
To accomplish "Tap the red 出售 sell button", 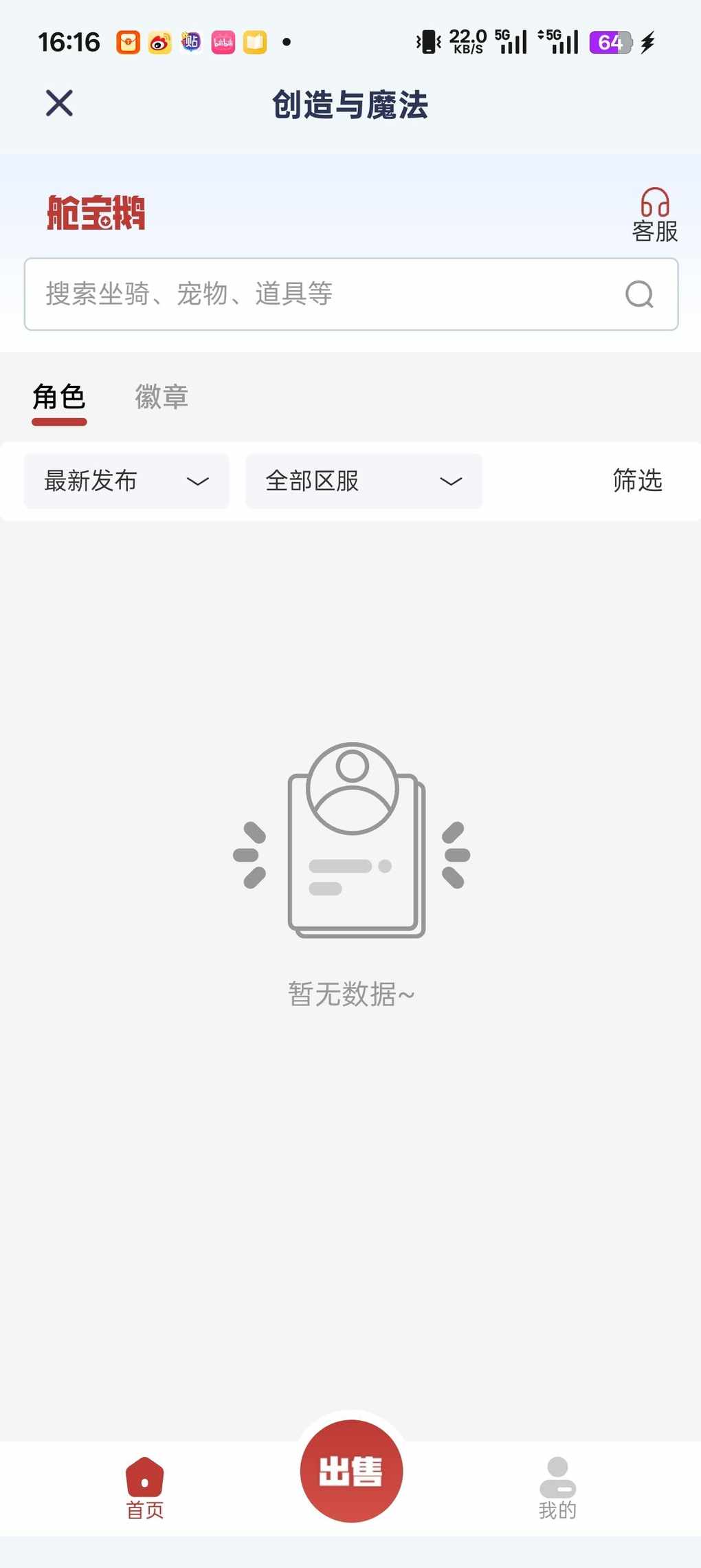I will click(x=351, y=1471).
